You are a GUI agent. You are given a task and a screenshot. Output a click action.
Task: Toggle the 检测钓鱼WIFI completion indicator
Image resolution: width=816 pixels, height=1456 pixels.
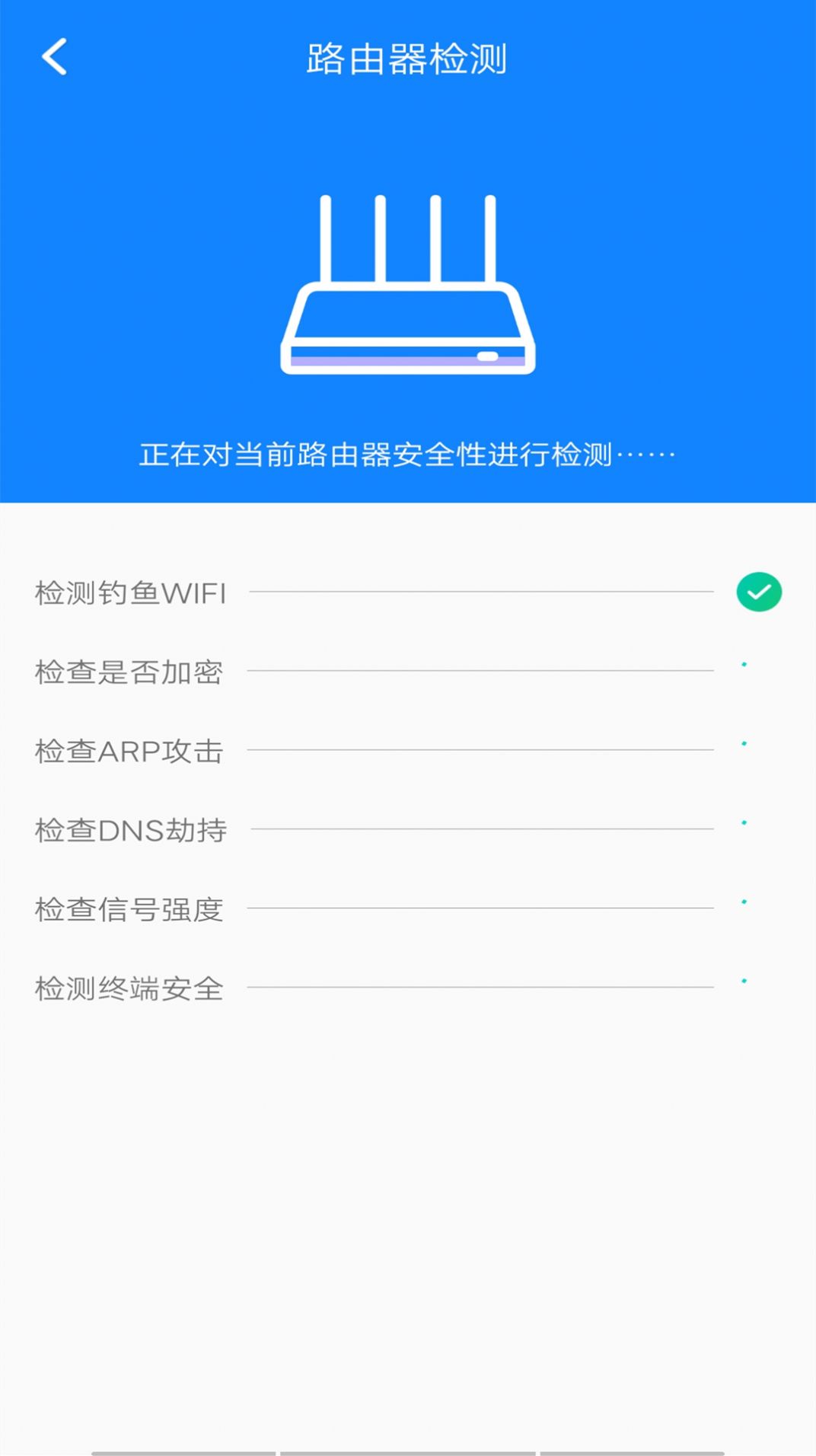(758, 592)
